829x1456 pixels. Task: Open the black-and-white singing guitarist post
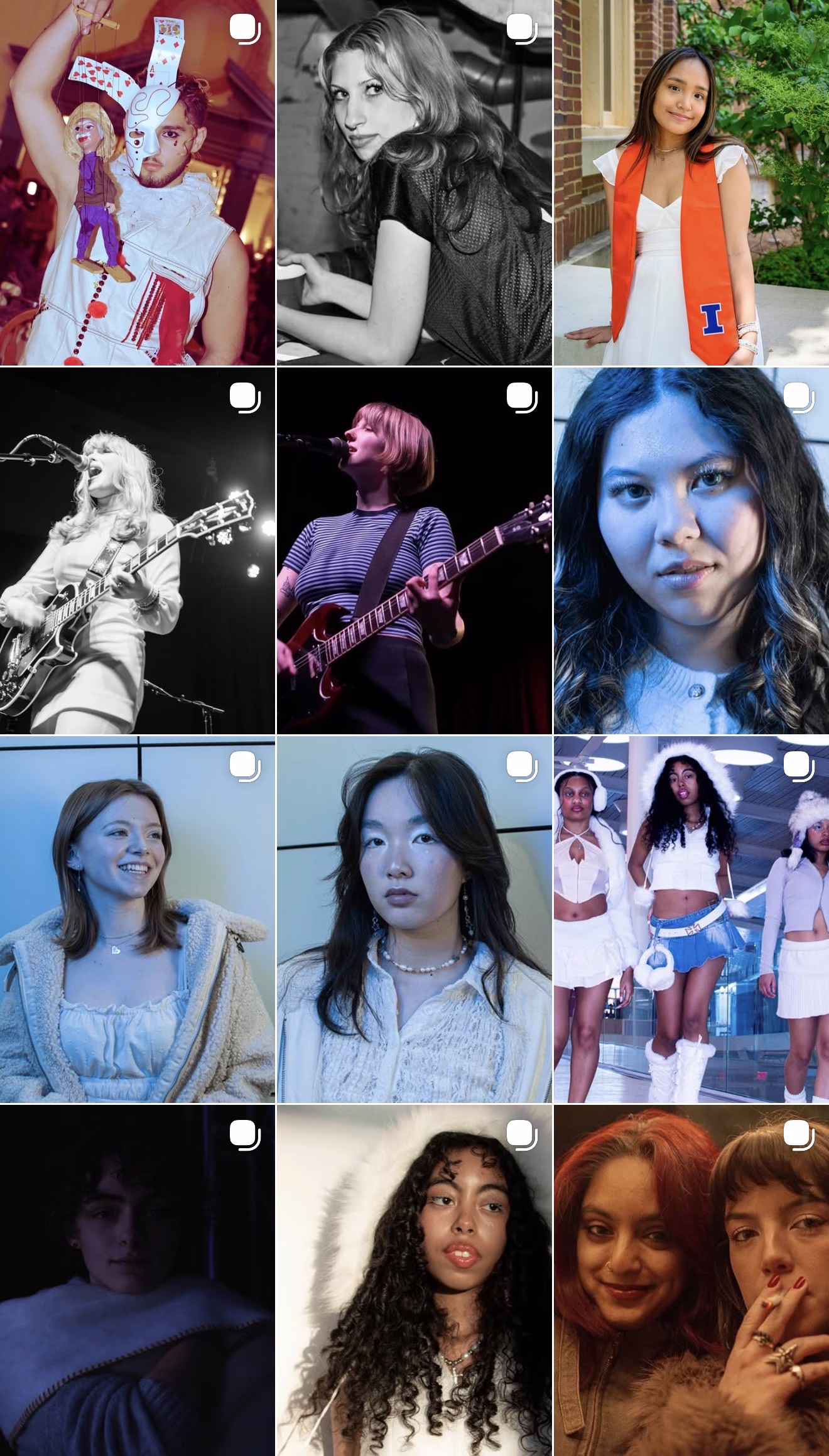tap(137, 551)
